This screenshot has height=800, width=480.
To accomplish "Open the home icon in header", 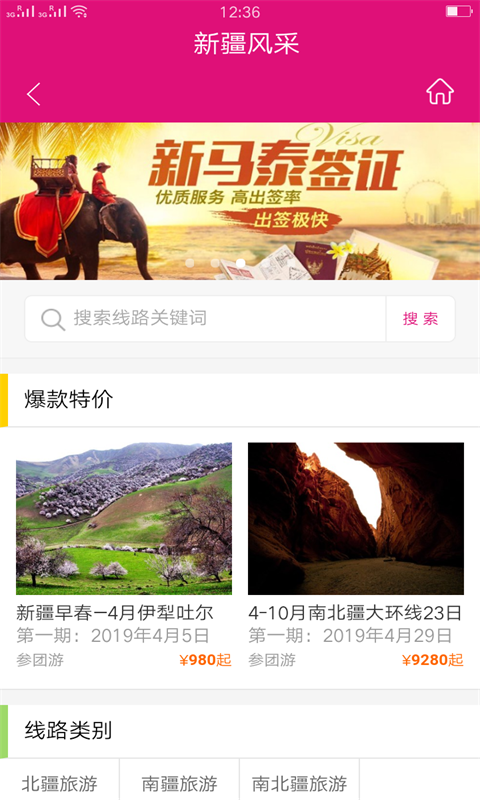I will point(440,92).
